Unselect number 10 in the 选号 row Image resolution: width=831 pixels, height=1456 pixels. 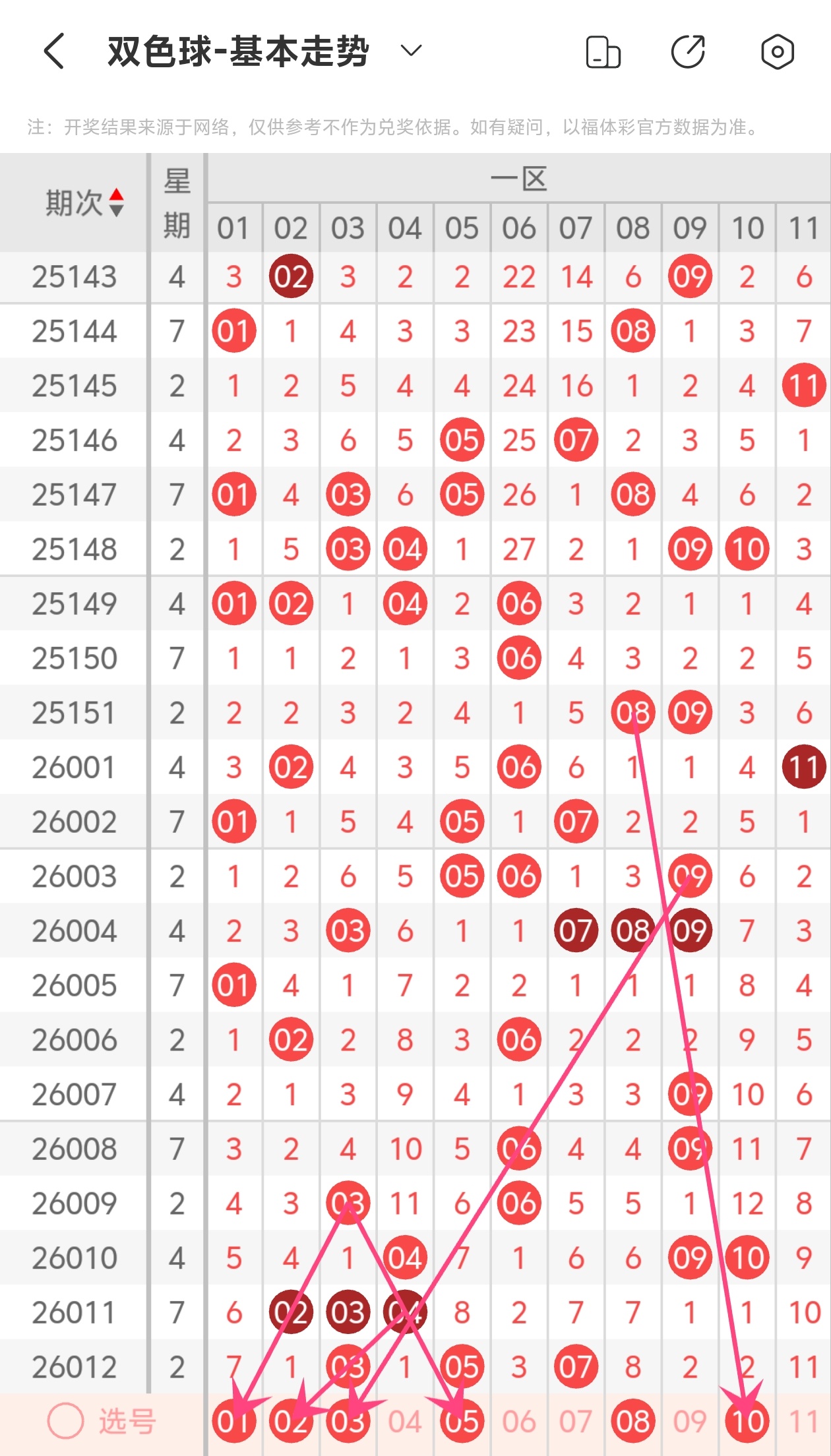tap(747, 1421)
